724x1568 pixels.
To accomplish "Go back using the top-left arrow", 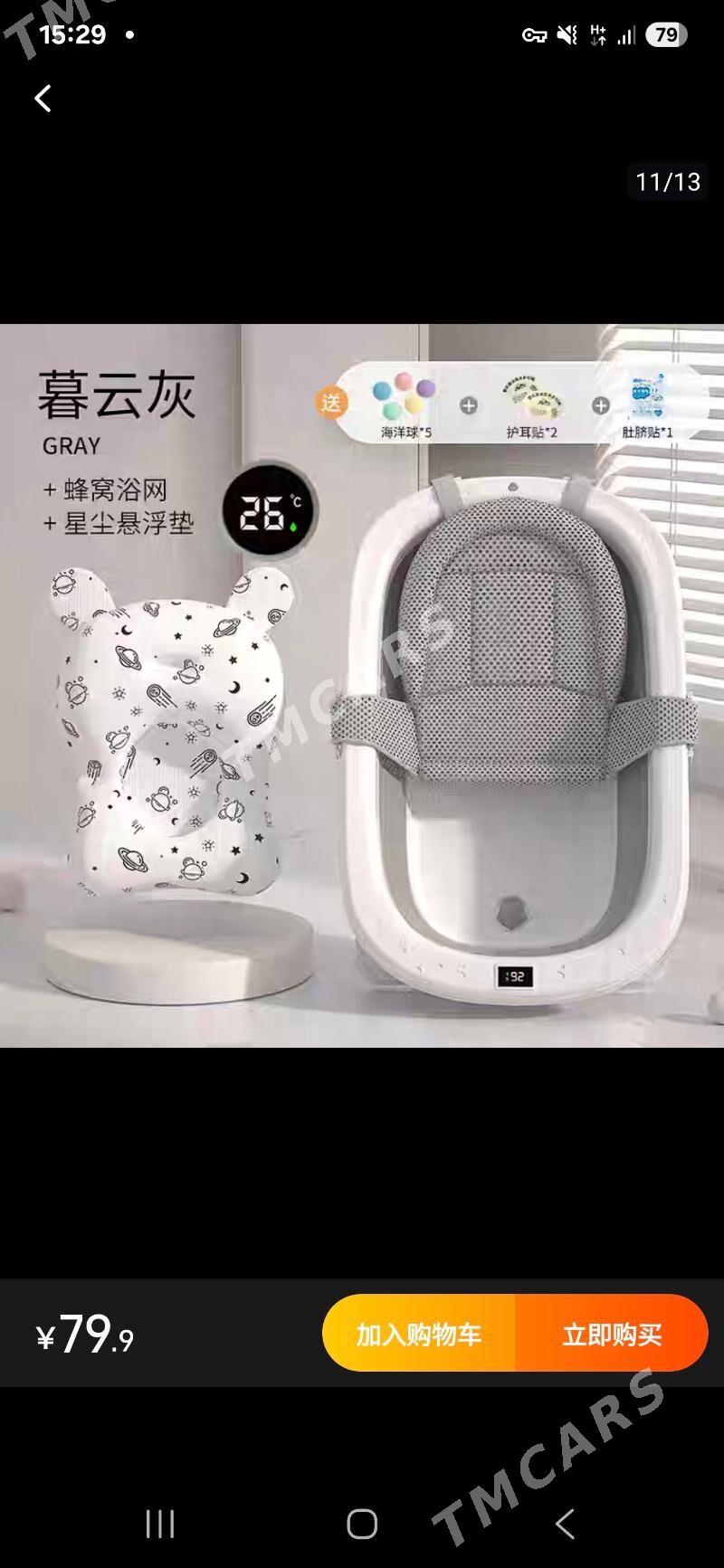I will [x=43, y=99].
